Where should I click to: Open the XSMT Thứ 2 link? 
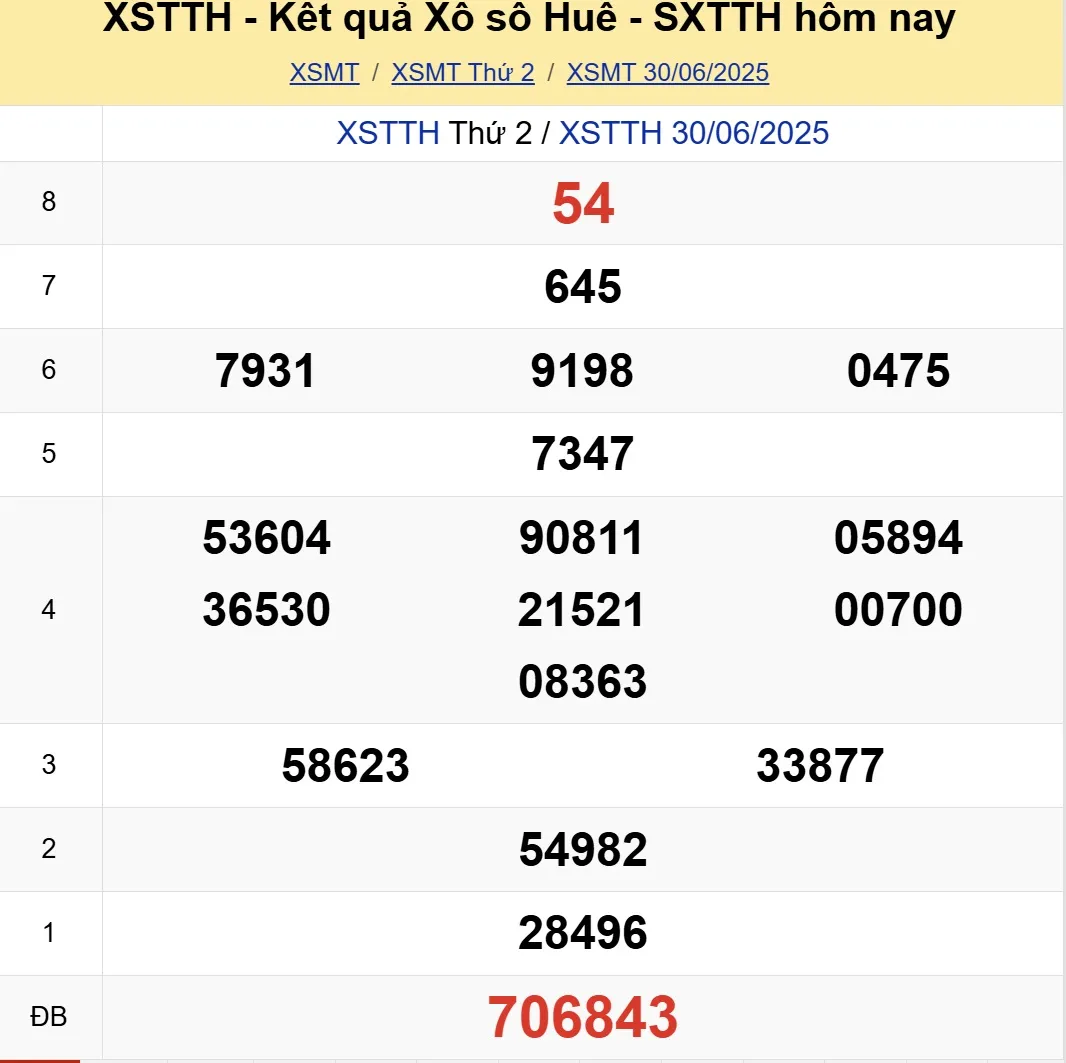pyautogui.click(x=462, y=73)
